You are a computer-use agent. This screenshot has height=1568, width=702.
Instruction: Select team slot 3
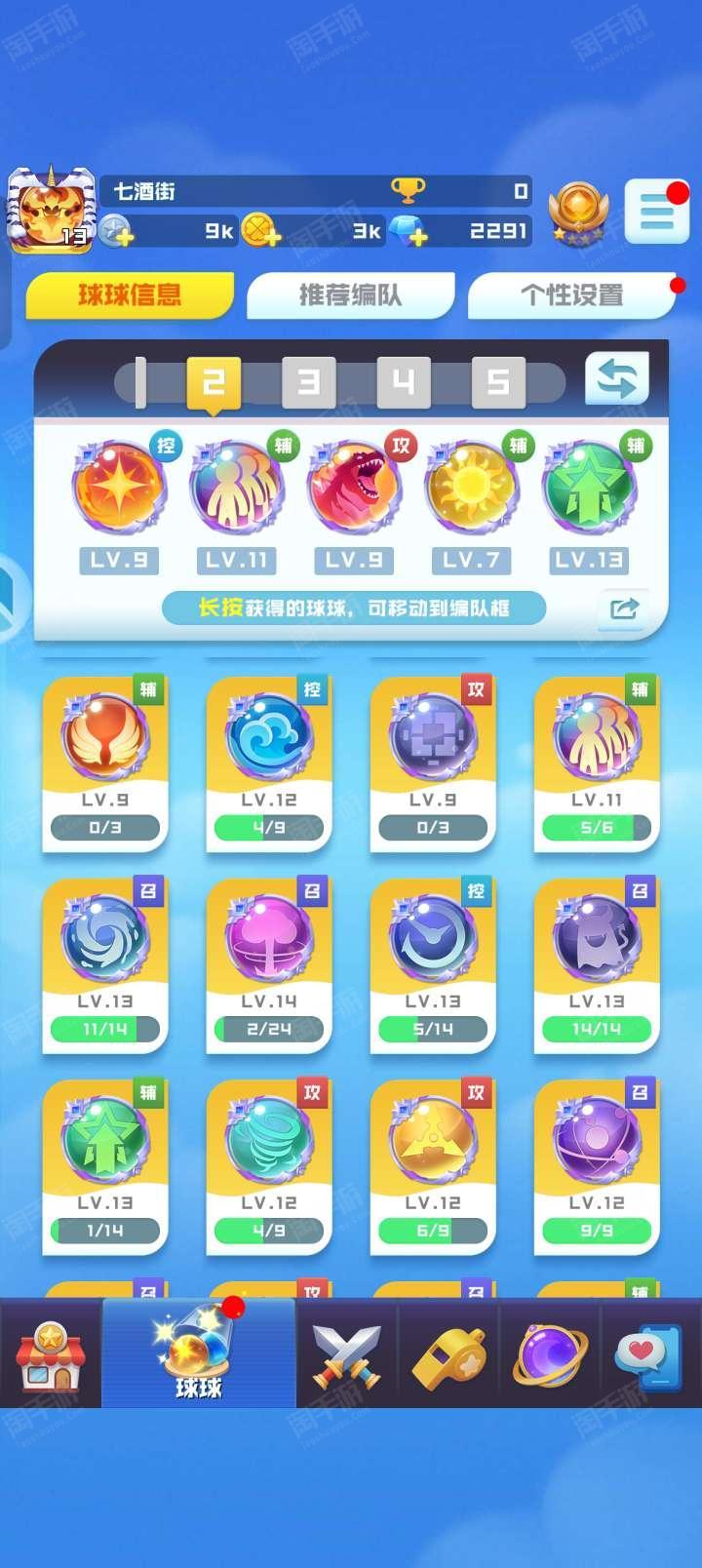308,381
